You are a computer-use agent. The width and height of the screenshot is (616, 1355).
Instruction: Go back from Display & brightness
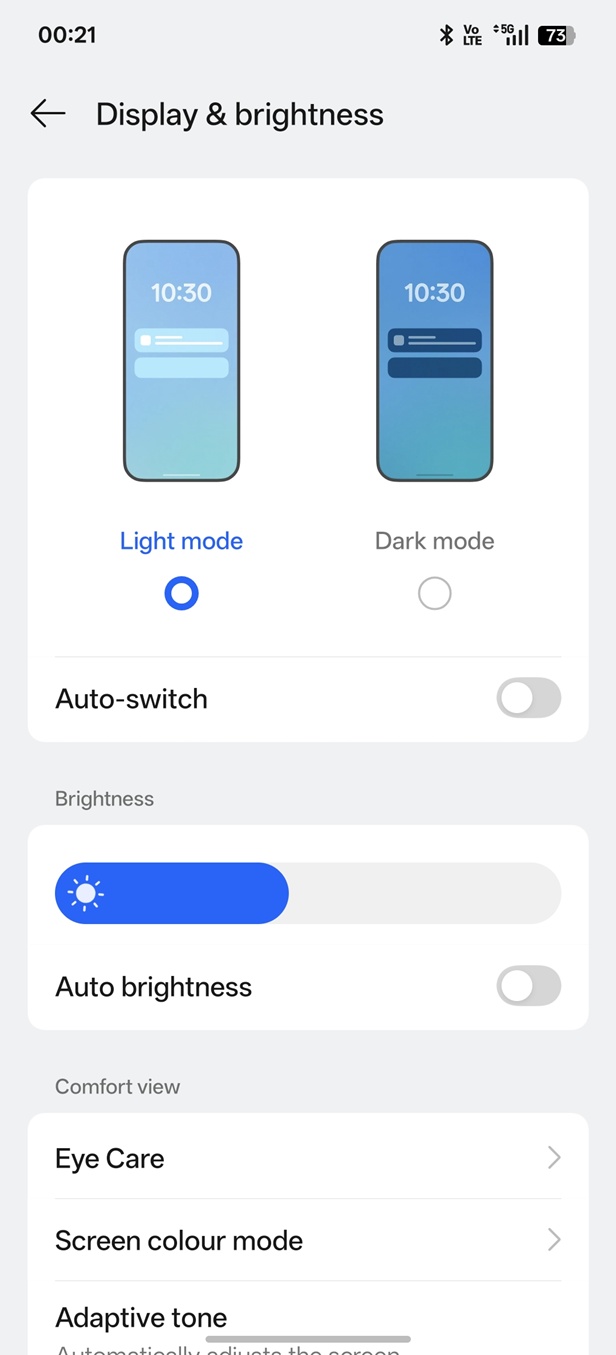48,114
